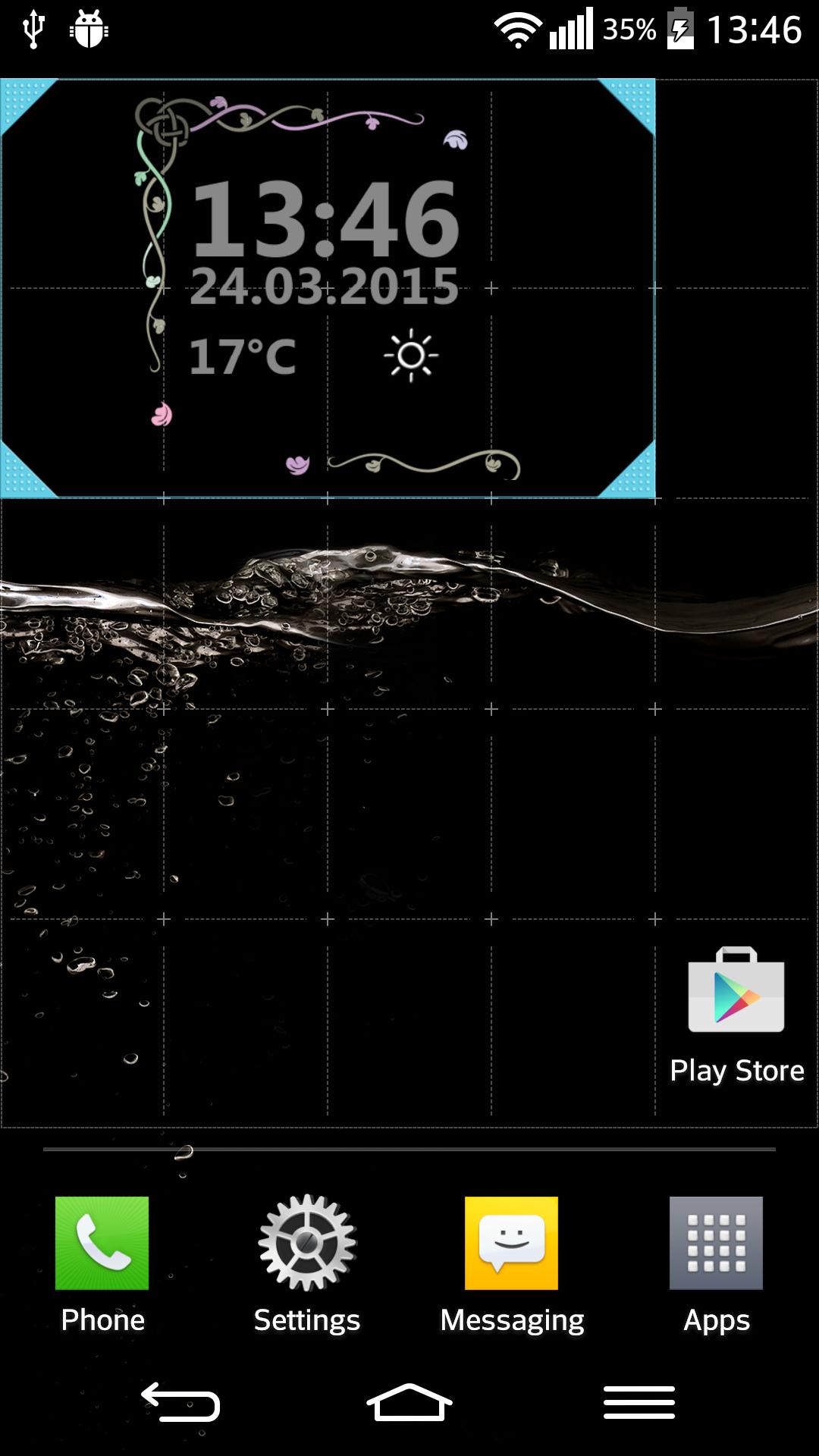The width and height of the screenshot is (819, 1456).
Task: Open the navigation bar's menu button
Action: pyautogui.click(x=639, y=1402)
